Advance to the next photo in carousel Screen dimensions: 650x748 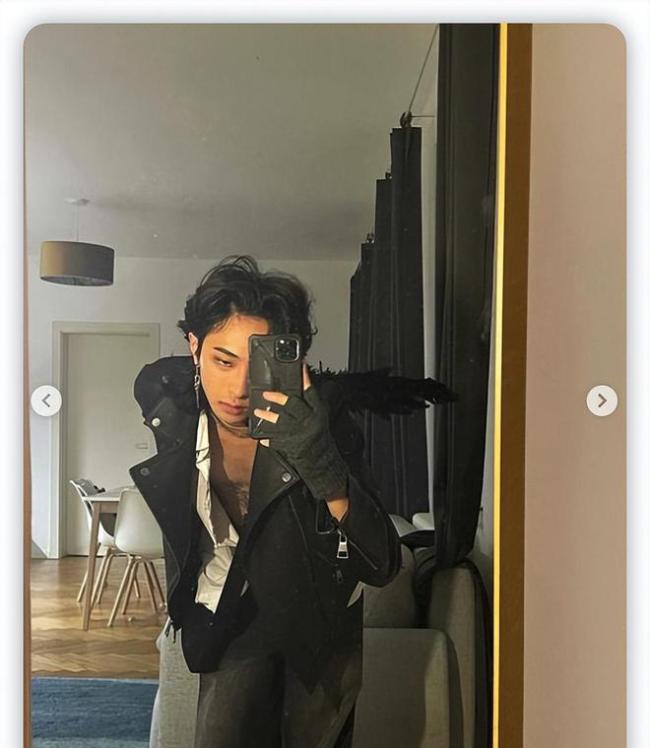click(601, 400)
